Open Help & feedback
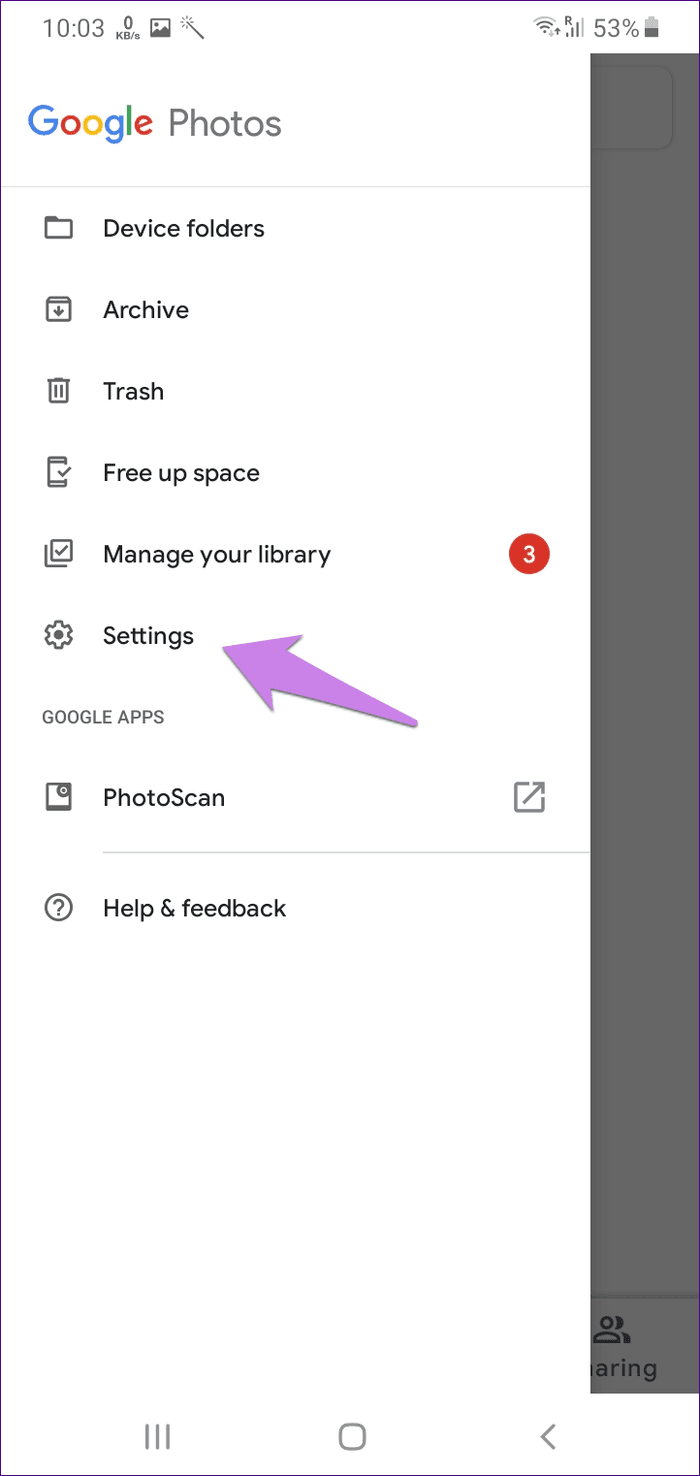This screenshot has height=1476, width=700. (x=295, y=908)
